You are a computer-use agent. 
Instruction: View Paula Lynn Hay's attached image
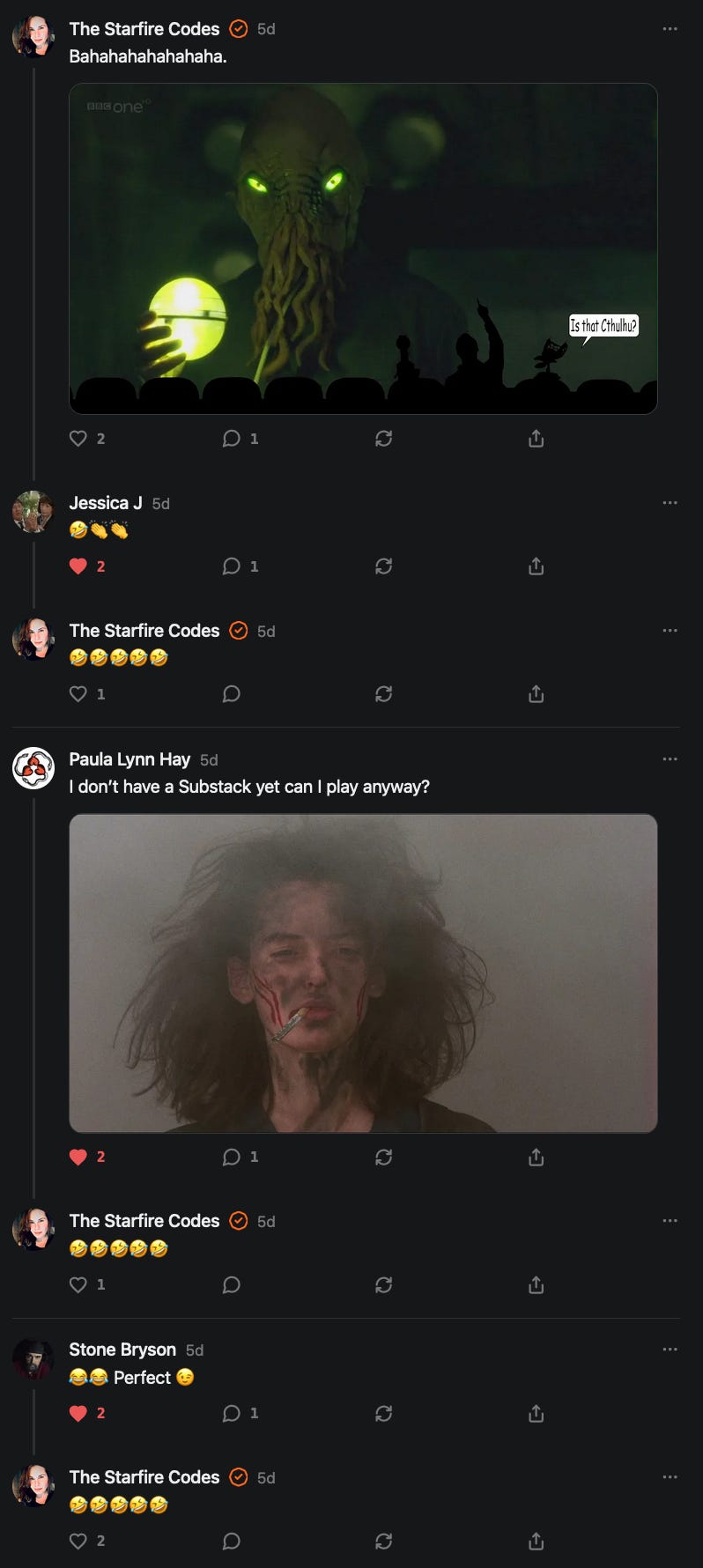point(363,973)
